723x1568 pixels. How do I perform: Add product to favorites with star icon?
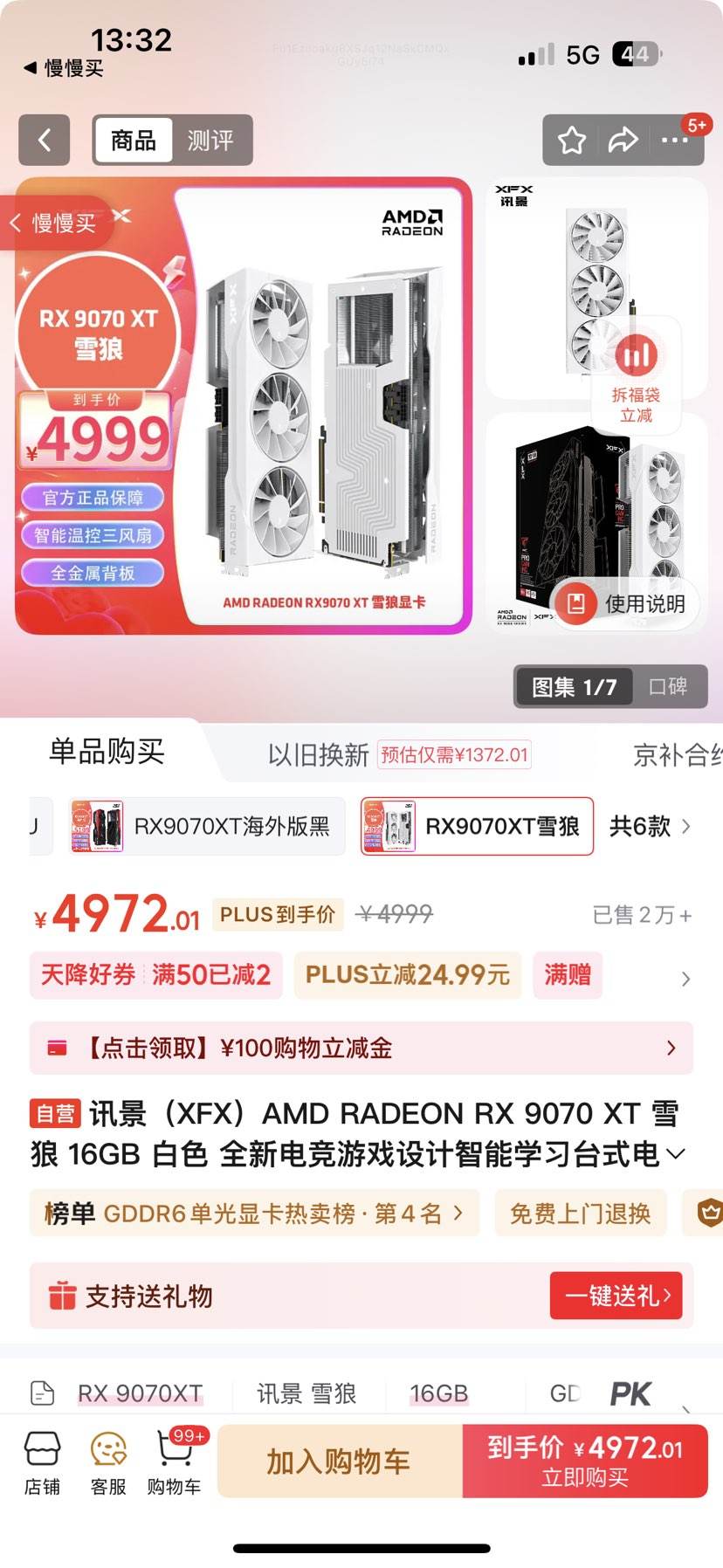tap(570, 140)
